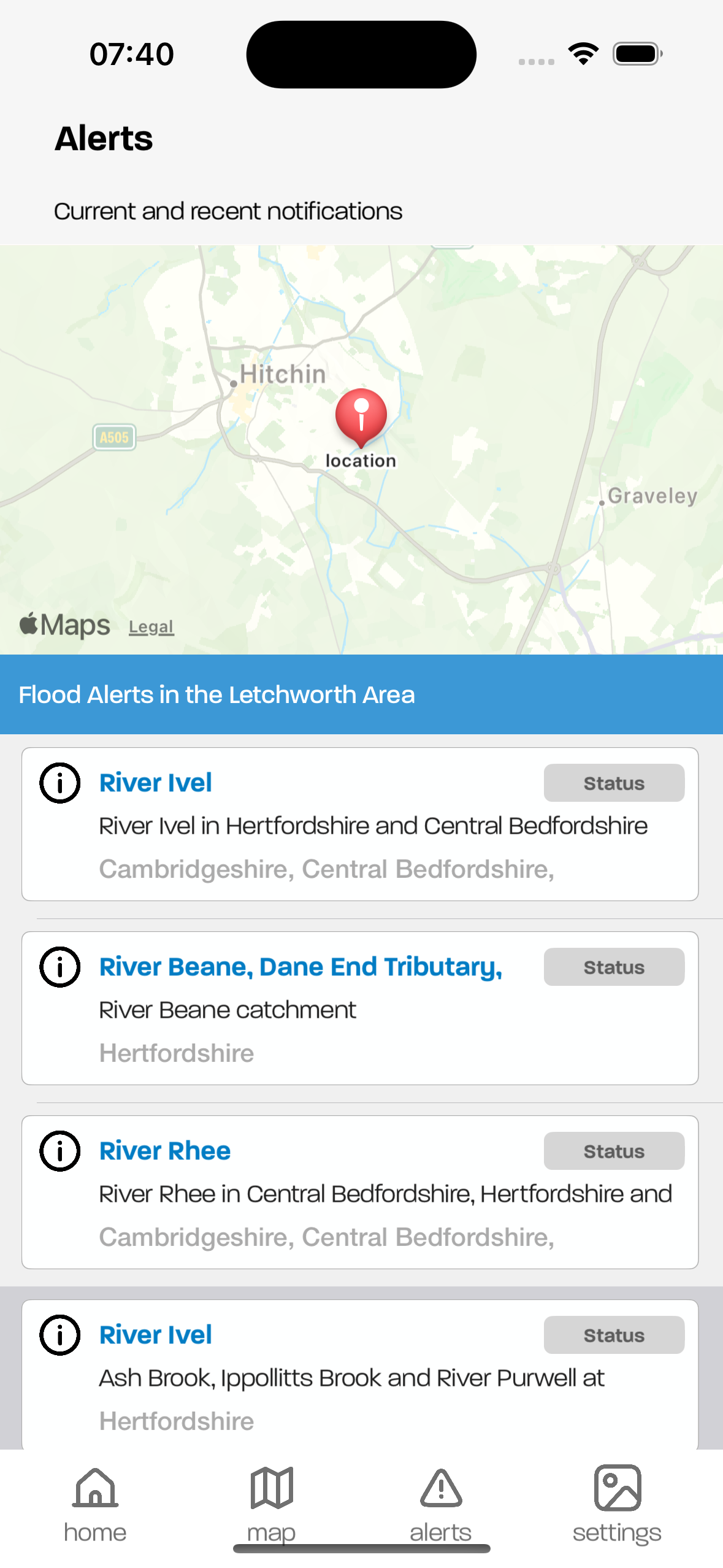The width and height of the screenshot is (723, 1568).
Task: Open the River Beane, Dane End Tributary alert
Action: pyautogui.click(x=360, y=1008)
